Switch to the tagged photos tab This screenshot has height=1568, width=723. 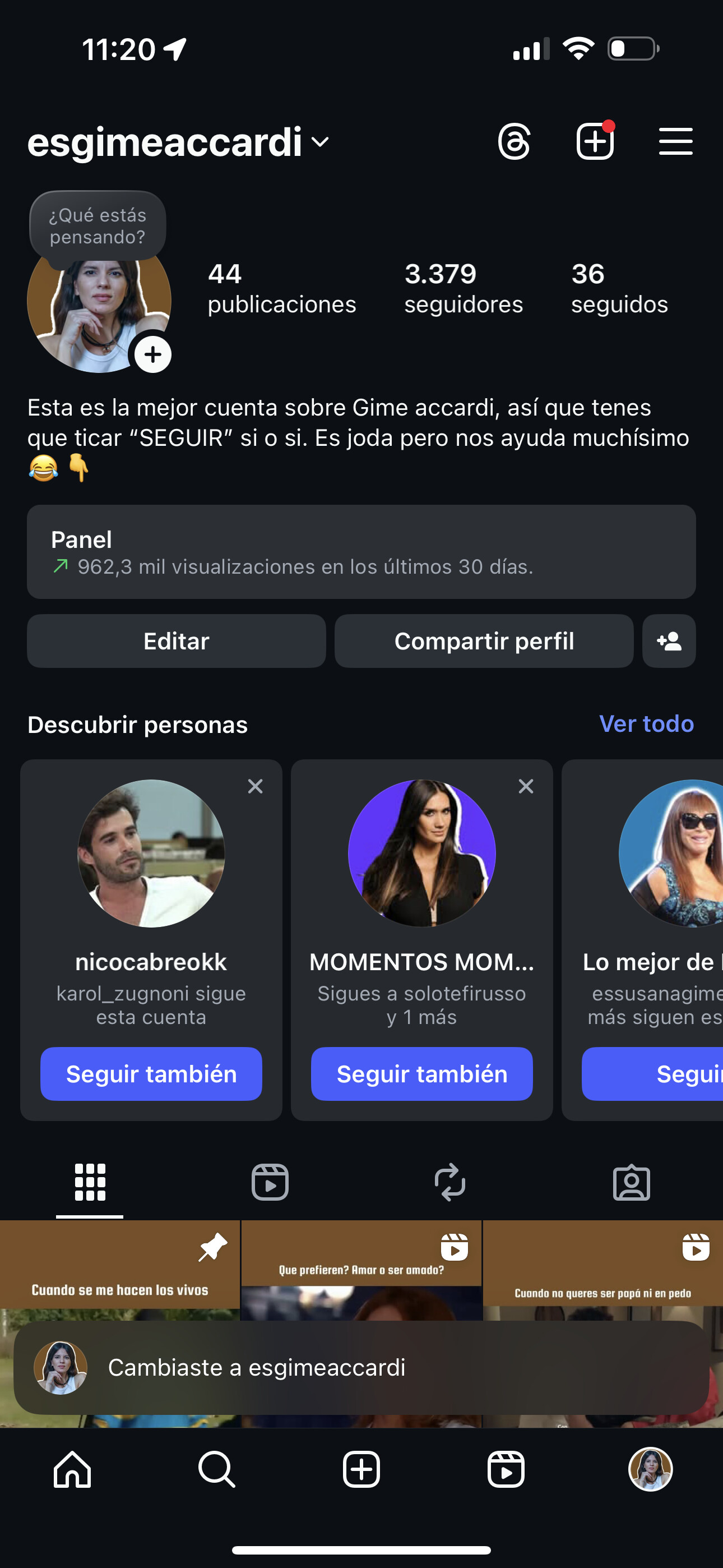pos(631,1182)
